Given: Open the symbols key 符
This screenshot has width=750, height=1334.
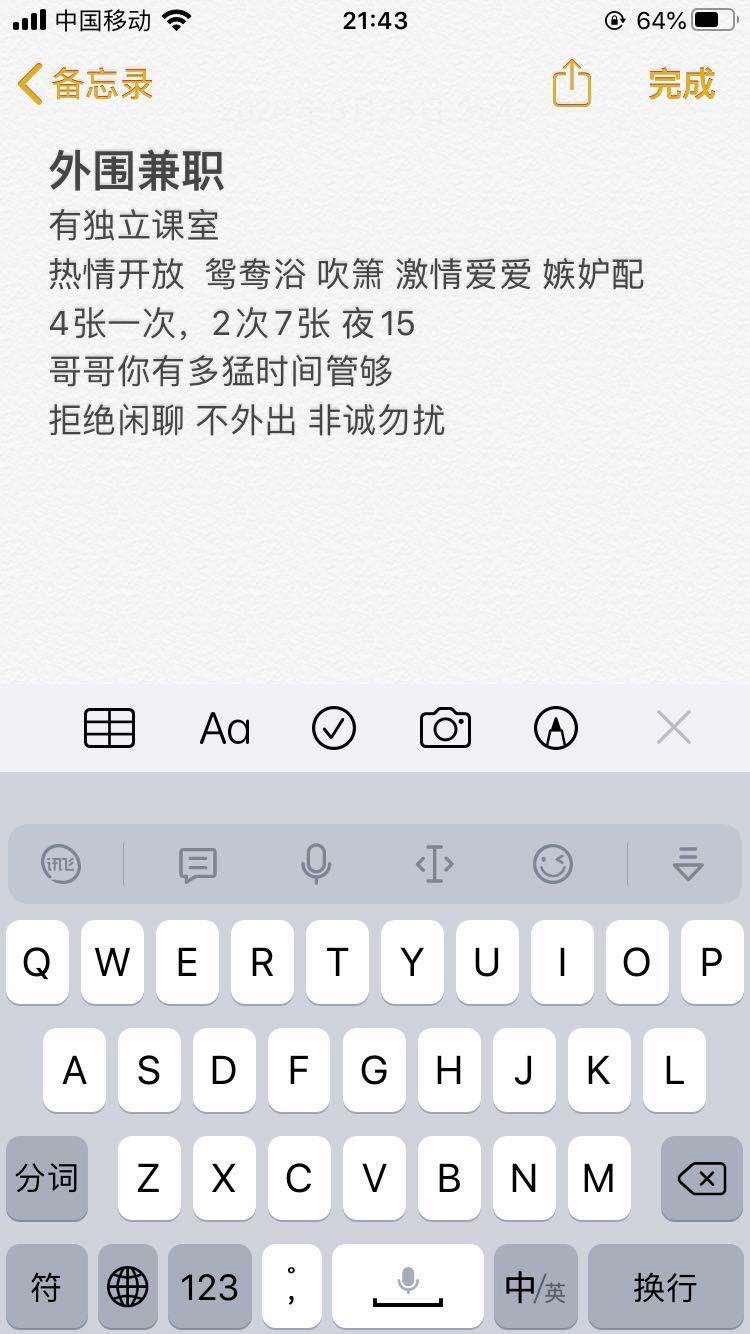Looking at the screenshot, I should point(46,1288).
